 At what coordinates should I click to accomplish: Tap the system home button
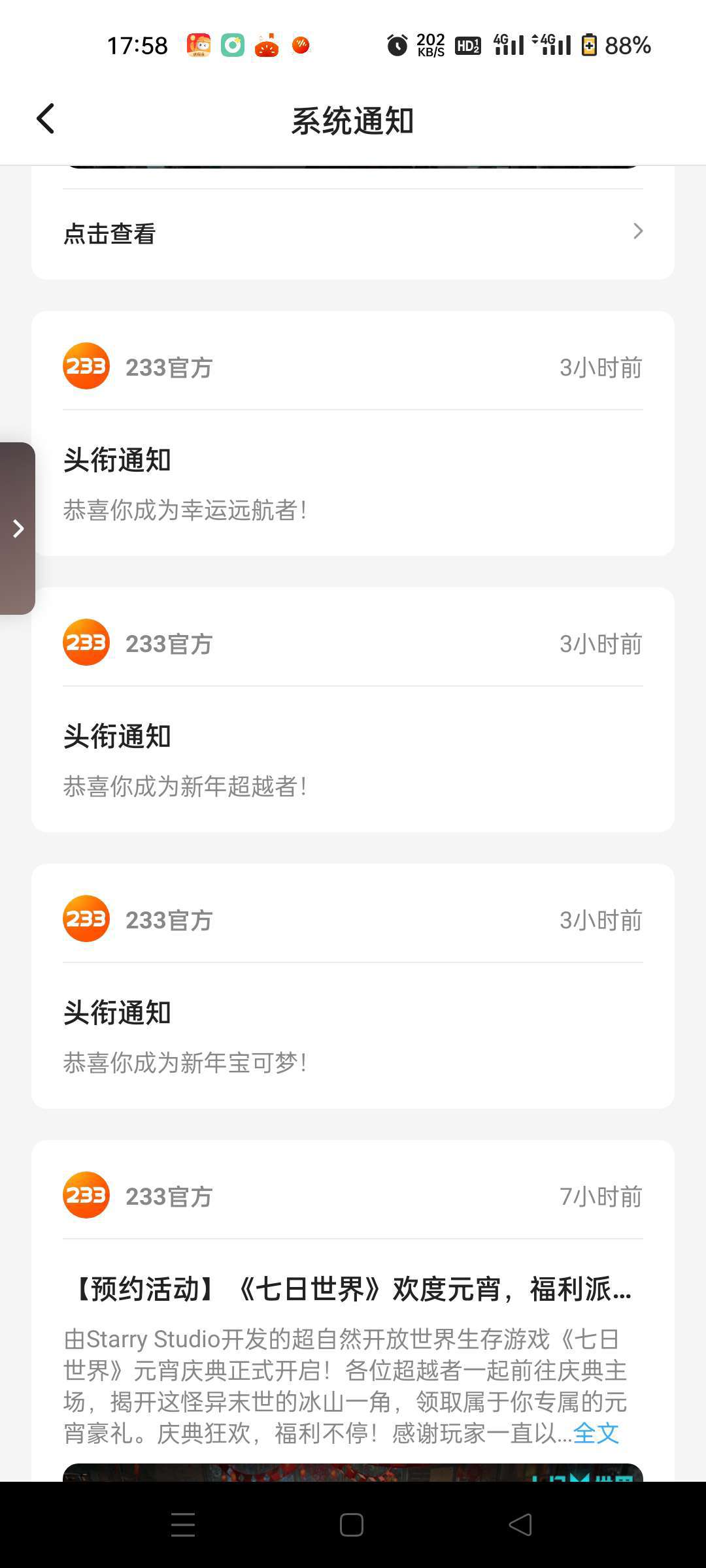pyautogui.click(x=352, y=1525)
